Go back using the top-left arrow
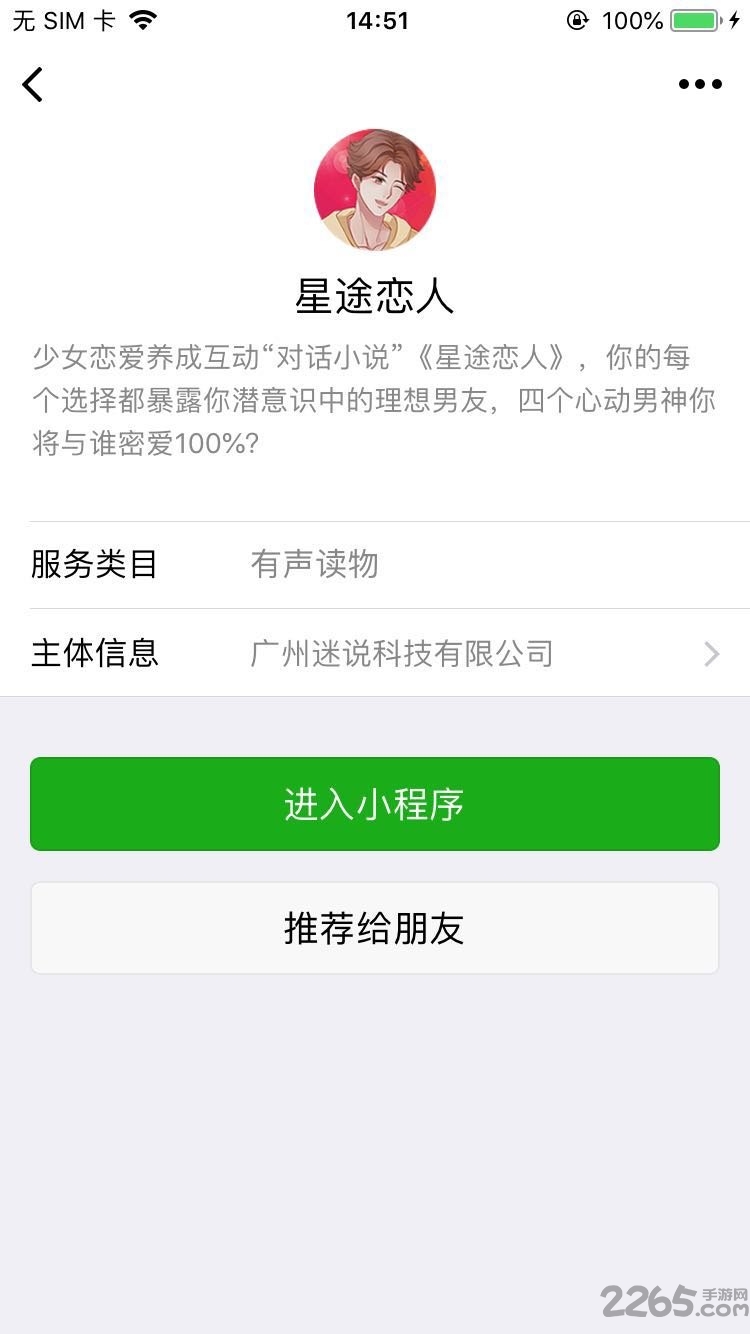This screenshot has height=1334, width=750. pyautogui.click(x=33, y=85)
